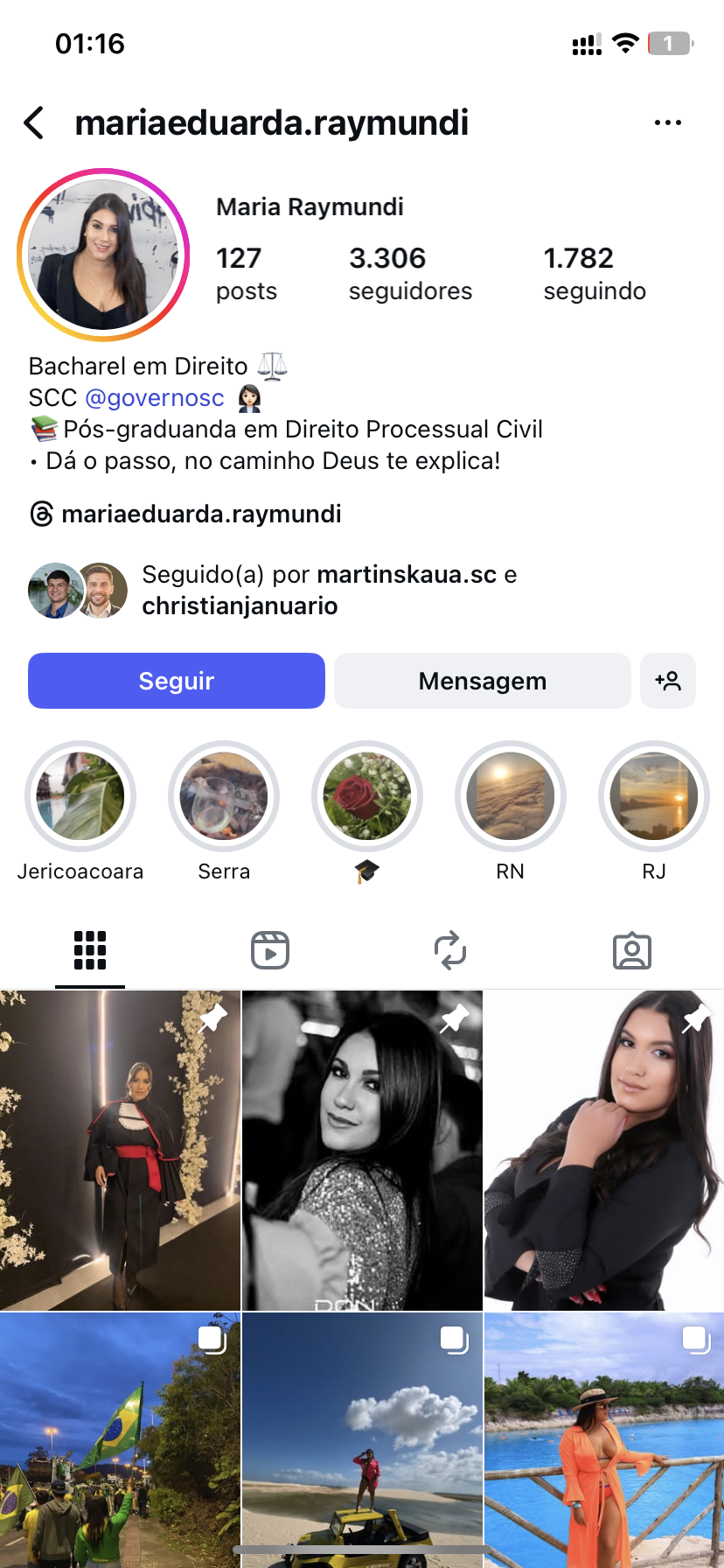This screenshot has height=1568, width=724.
Task: Open the 1.782 seguindo list
Action: 594,273
